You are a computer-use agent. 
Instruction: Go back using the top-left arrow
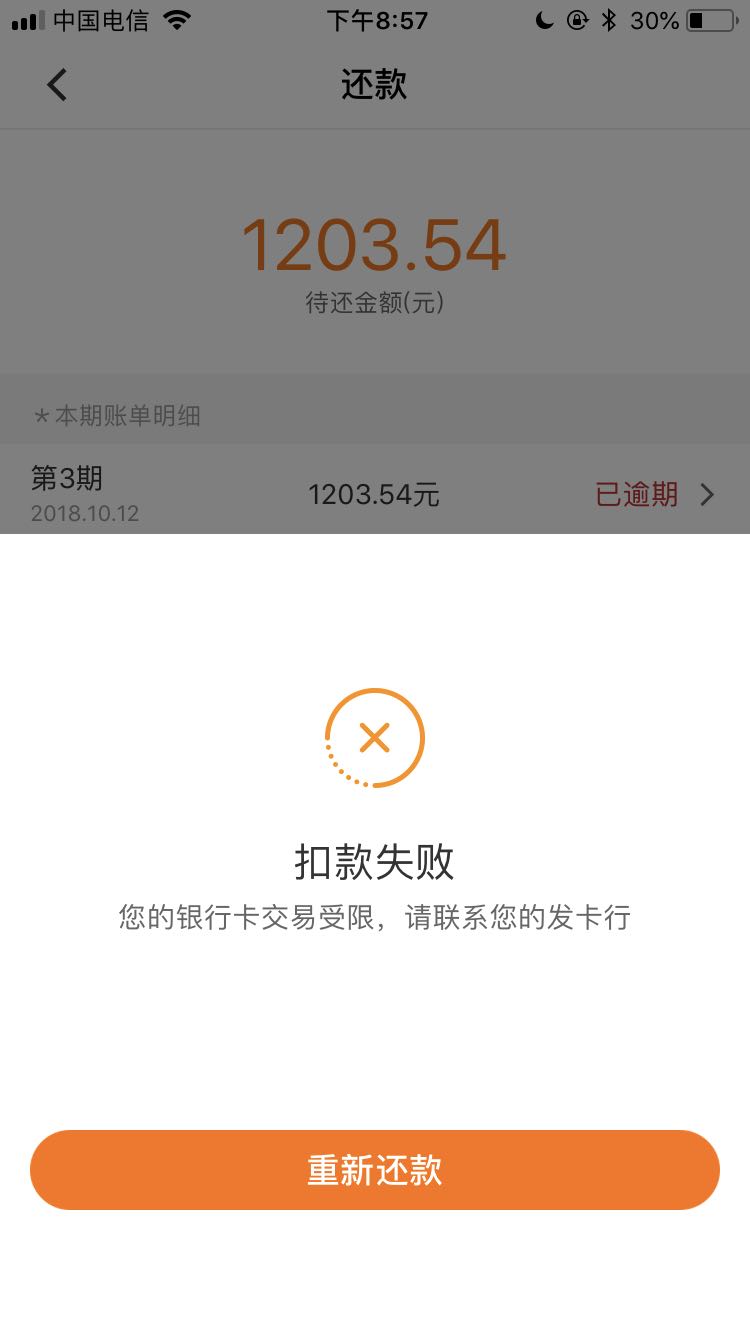(x=57, y=85)
